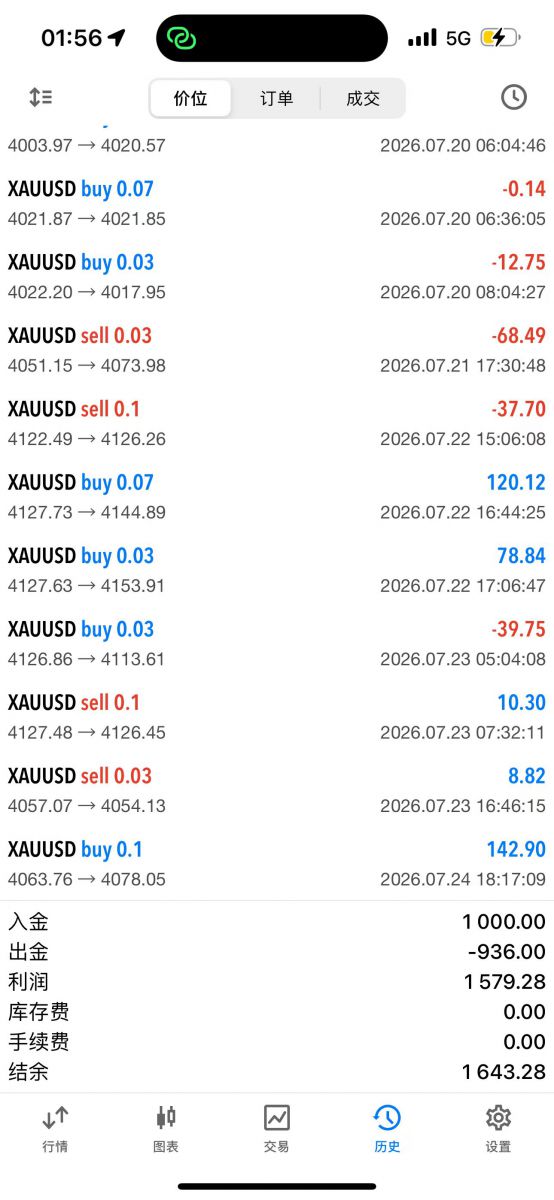Open the buy 0.03 trade with 78.84 profit
Screen dimensions: 554x1200
pyautogui.click(x=277, y=570)
